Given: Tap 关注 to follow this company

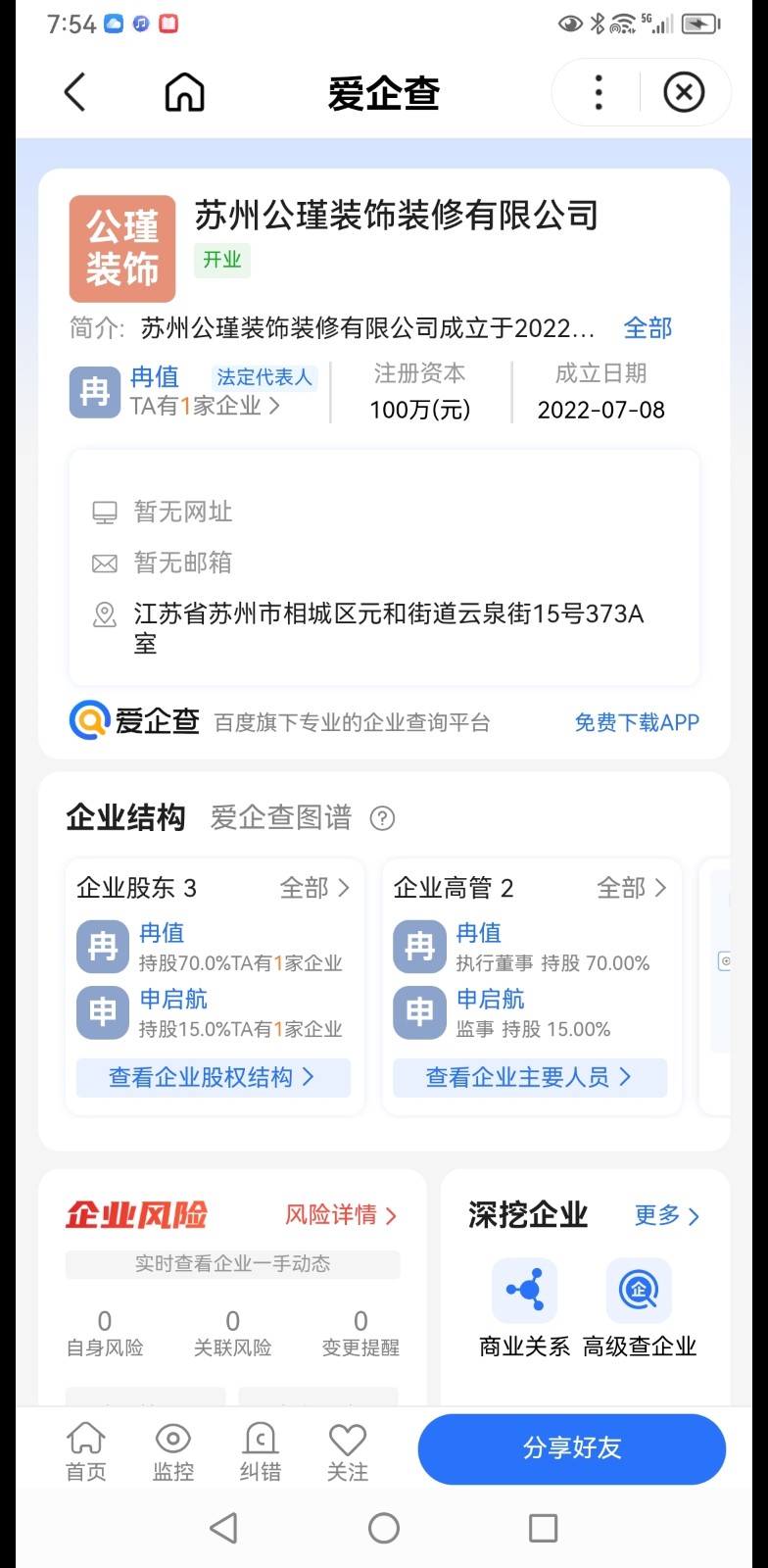Looking at the screenshot, I should tap(348, 1451).
